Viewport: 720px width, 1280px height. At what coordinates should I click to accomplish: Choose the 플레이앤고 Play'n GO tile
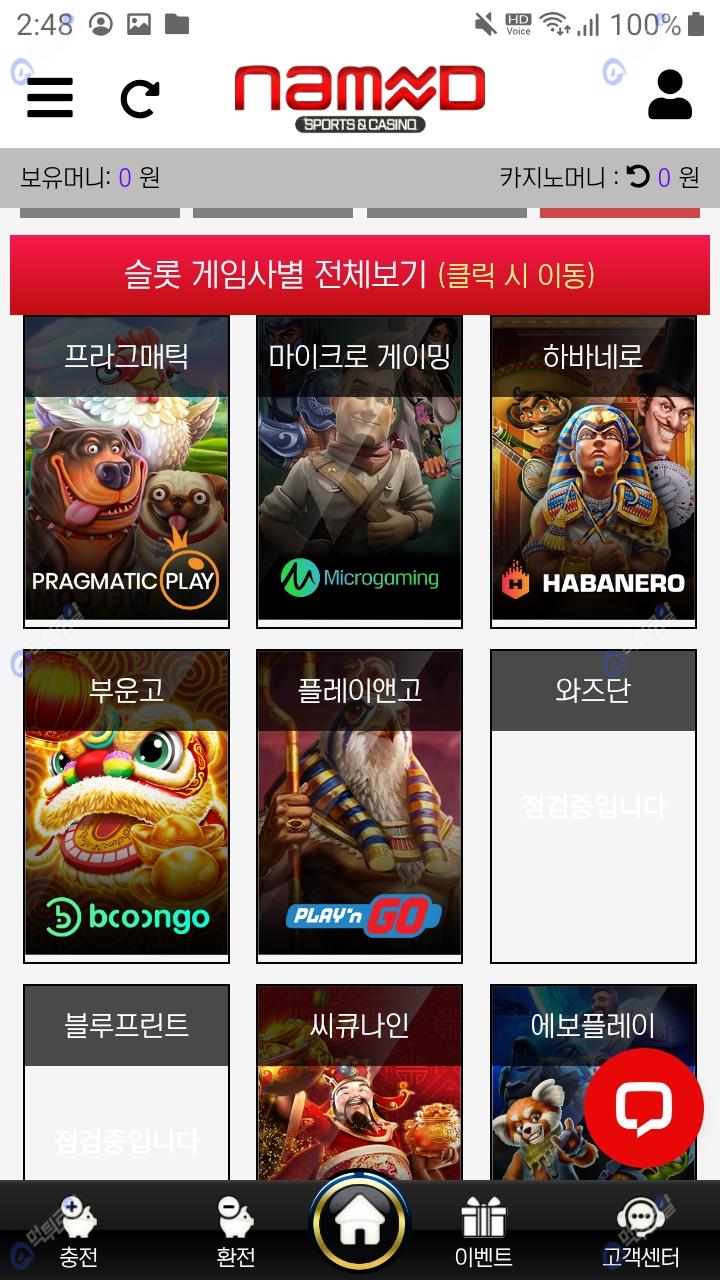[x=360, y=806]
